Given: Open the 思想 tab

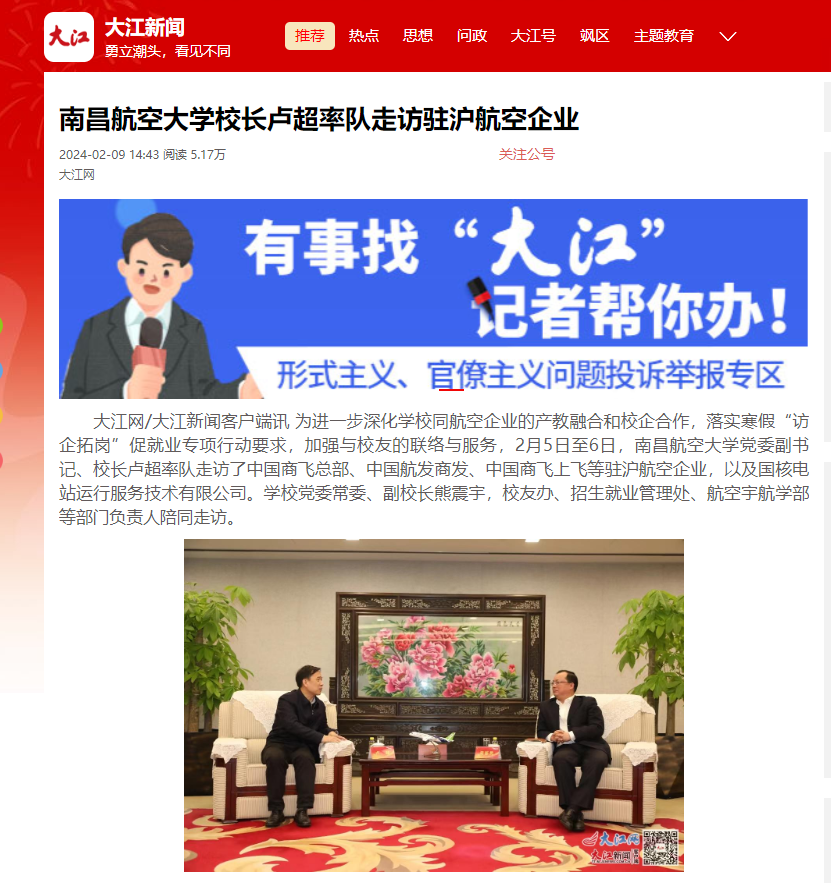Looking at the screenshot, I should point(418,36).
